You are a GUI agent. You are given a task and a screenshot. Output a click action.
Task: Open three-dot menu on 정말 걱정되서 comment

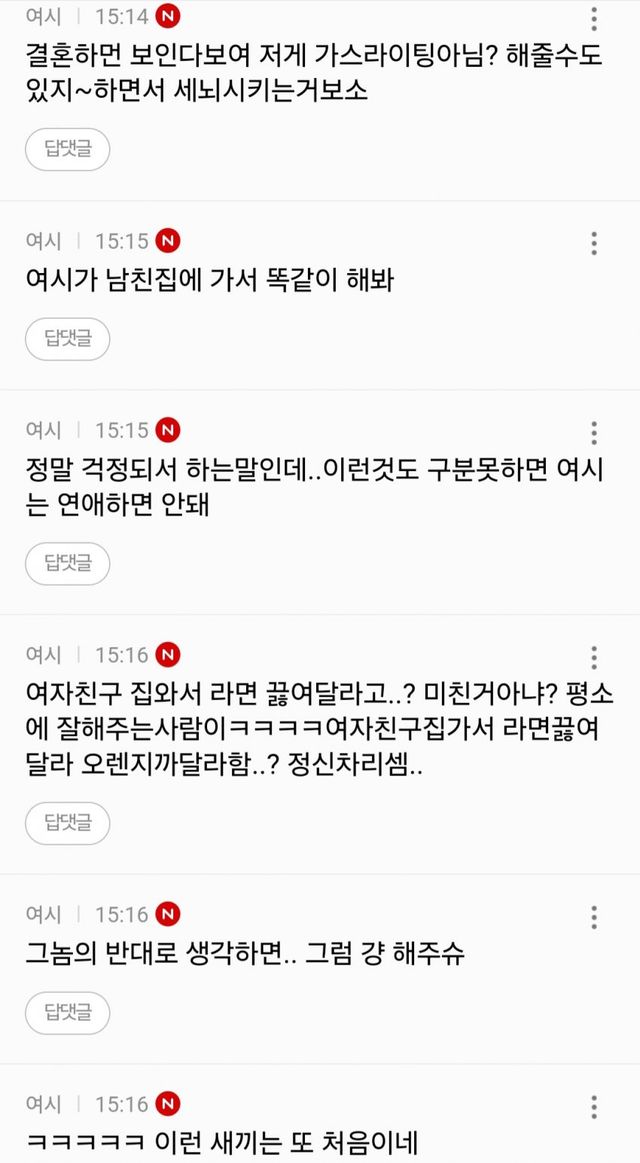click(593, 432)
